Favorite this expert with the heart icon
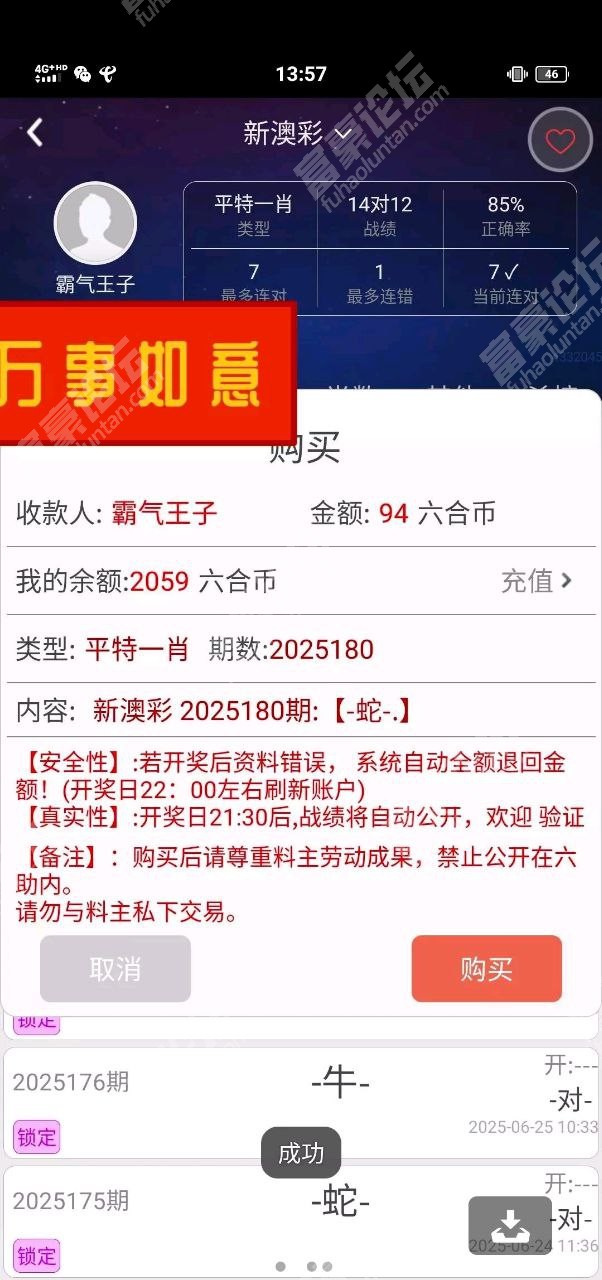Viewport: 602px width, 1280px height. tap(560, 140)
